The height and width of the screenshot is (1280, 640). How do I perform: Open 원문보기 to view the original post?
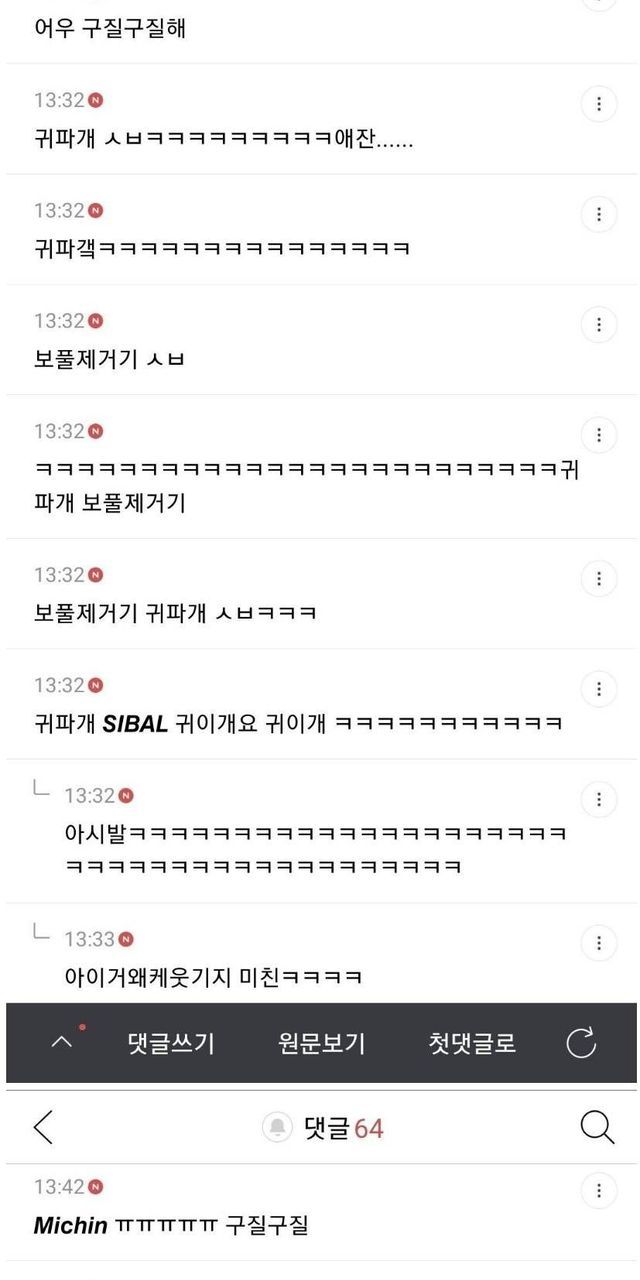click(321, 1044)
